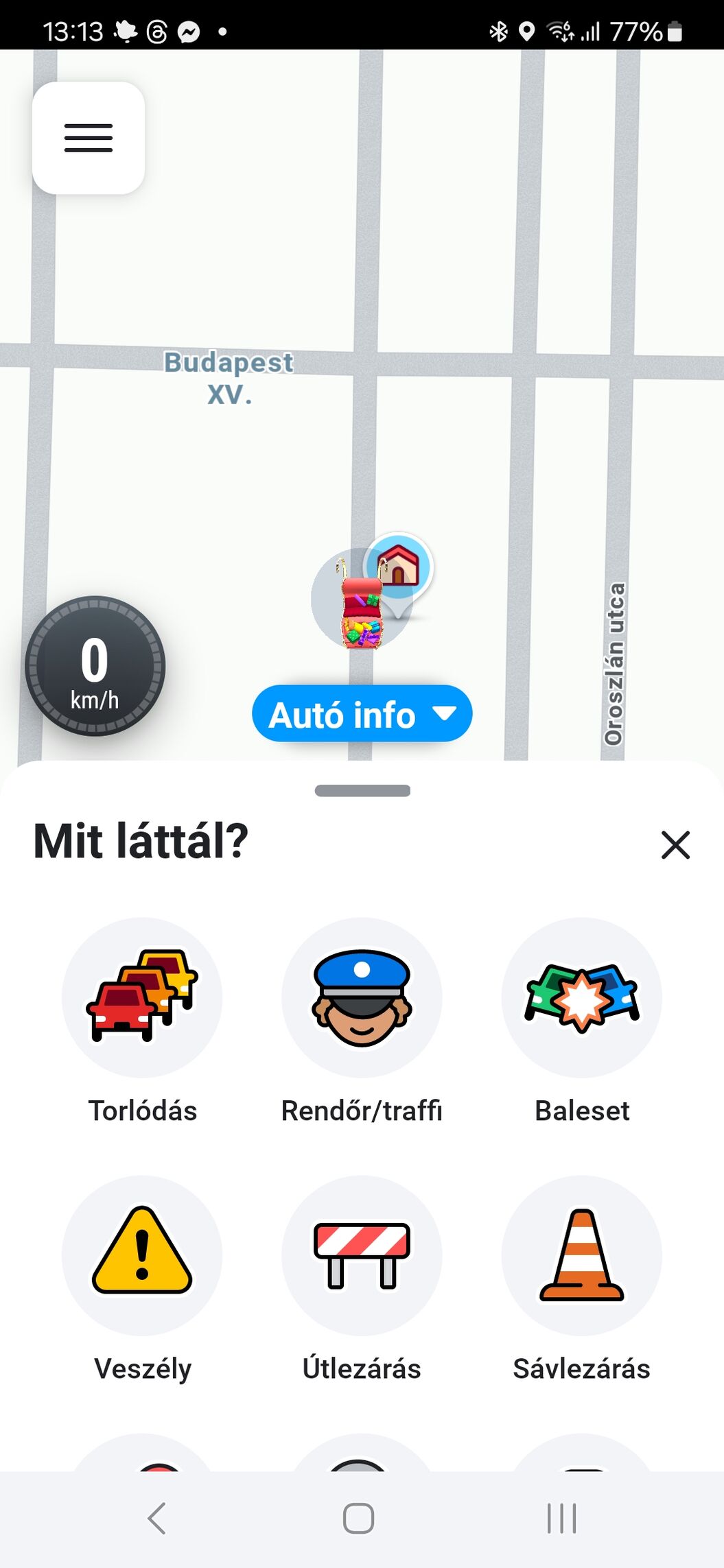The width and height of the screenshot is (724, 1568).
Task: Go back with the system back button
Action: click(x=157, y=1519)
